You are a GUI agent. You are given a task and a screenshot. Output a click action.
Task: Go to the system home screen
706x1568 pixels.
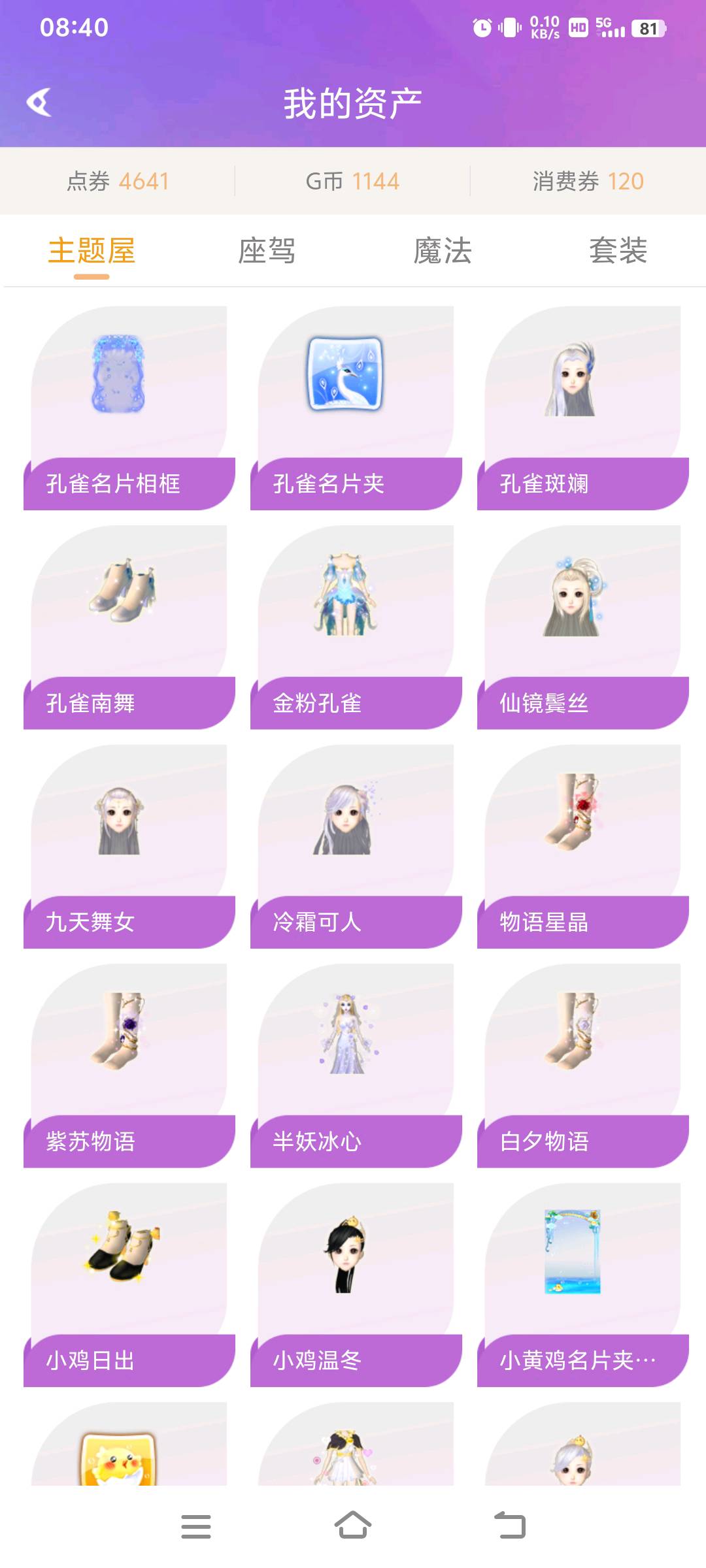pos(353,1526)
